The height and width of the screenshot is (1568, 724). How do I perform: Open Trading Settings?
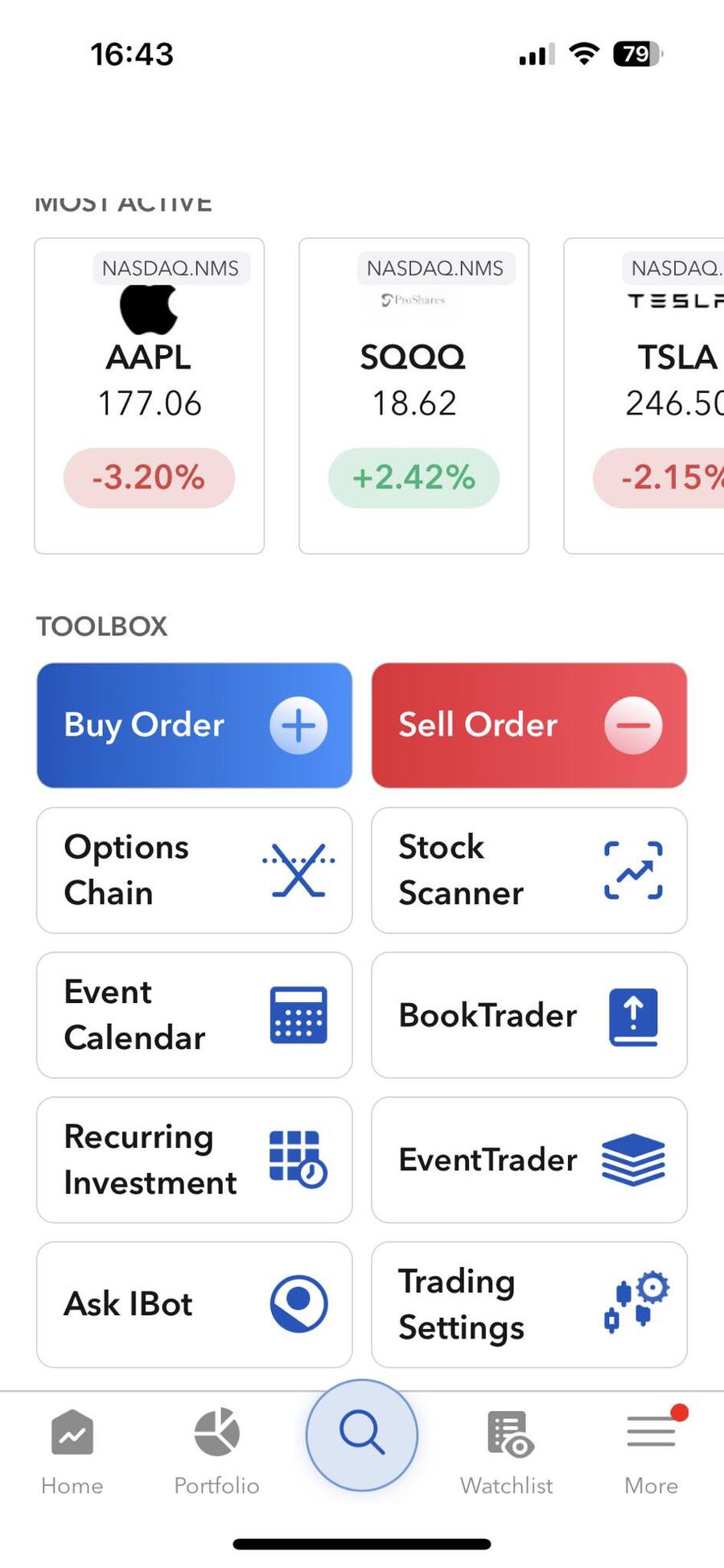529,1304
